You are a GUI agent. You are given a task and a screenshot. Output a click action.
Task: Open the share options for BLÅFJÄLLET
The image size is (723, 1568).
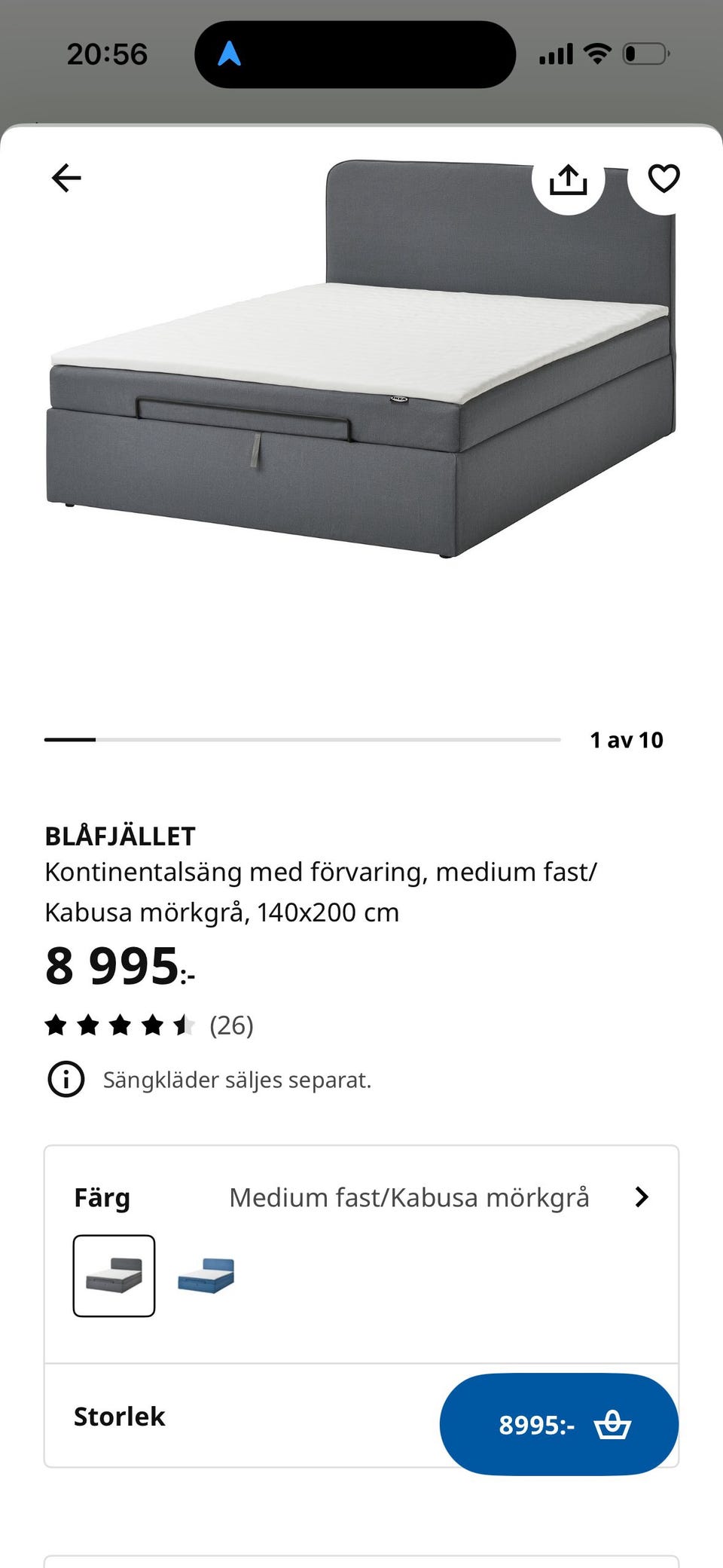[x=570, y=179]
